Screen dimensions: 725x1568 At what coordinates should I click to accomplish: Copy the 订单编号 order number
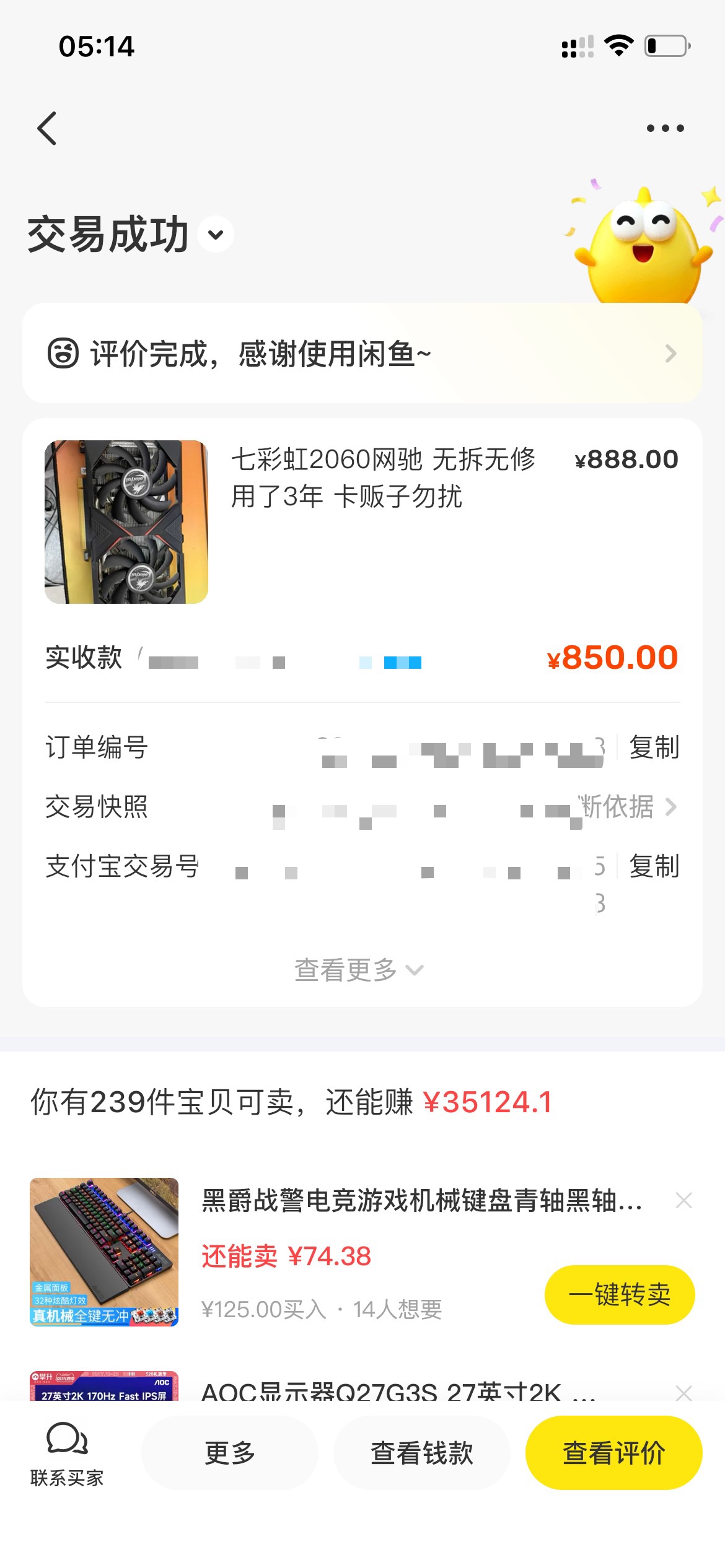click(x=654, y=747)
